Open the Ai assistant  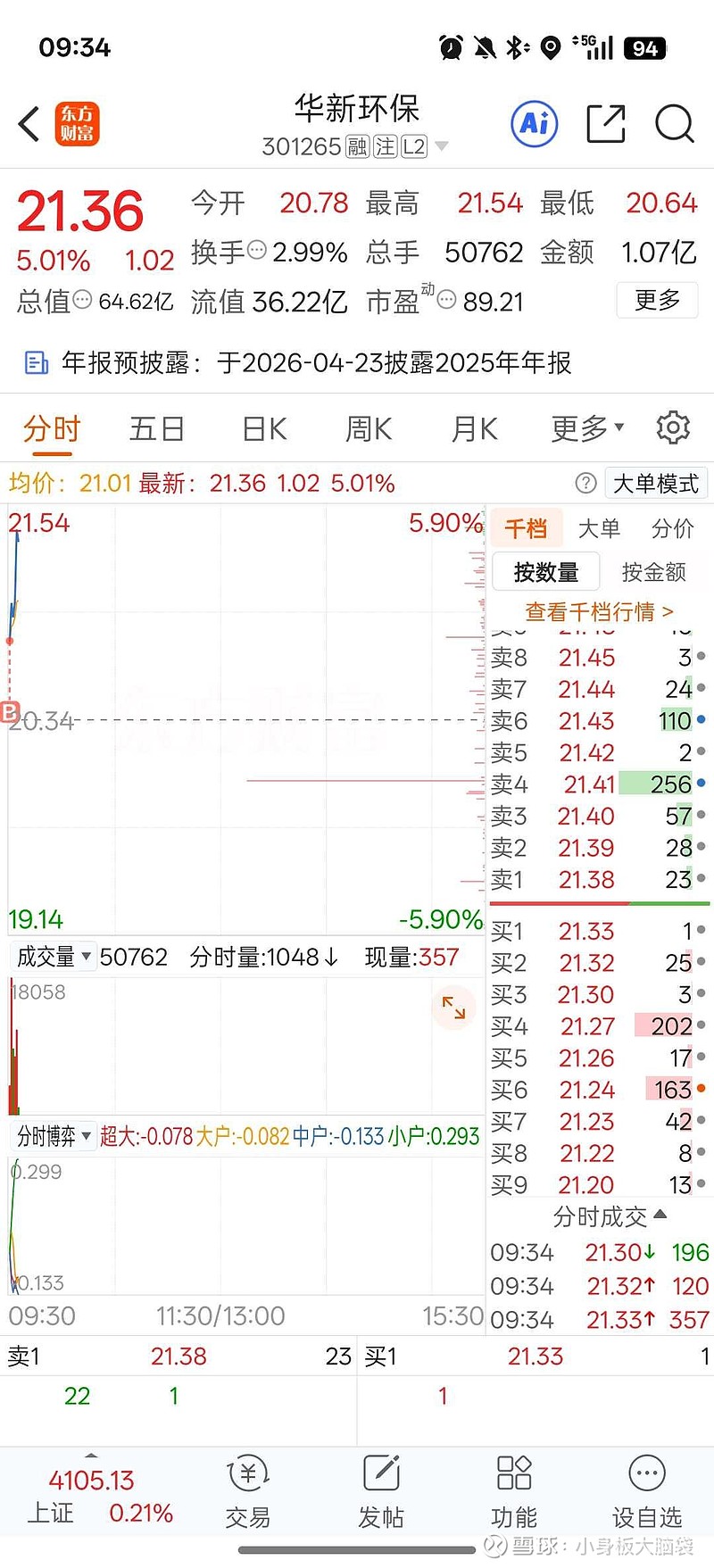(x=533, y=125)
